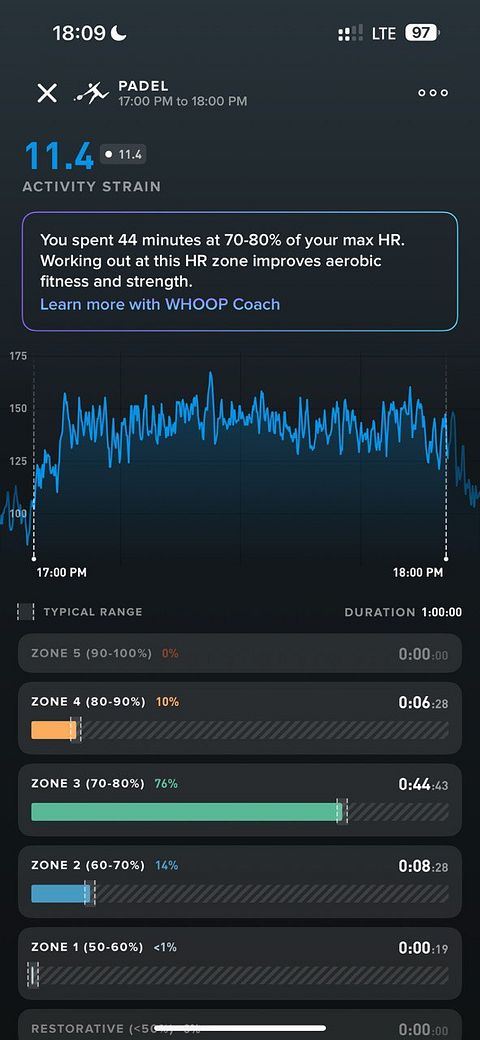Open Learn more with WHOOP Coach
Viewport: 480px width, 1040px height.
160,304
